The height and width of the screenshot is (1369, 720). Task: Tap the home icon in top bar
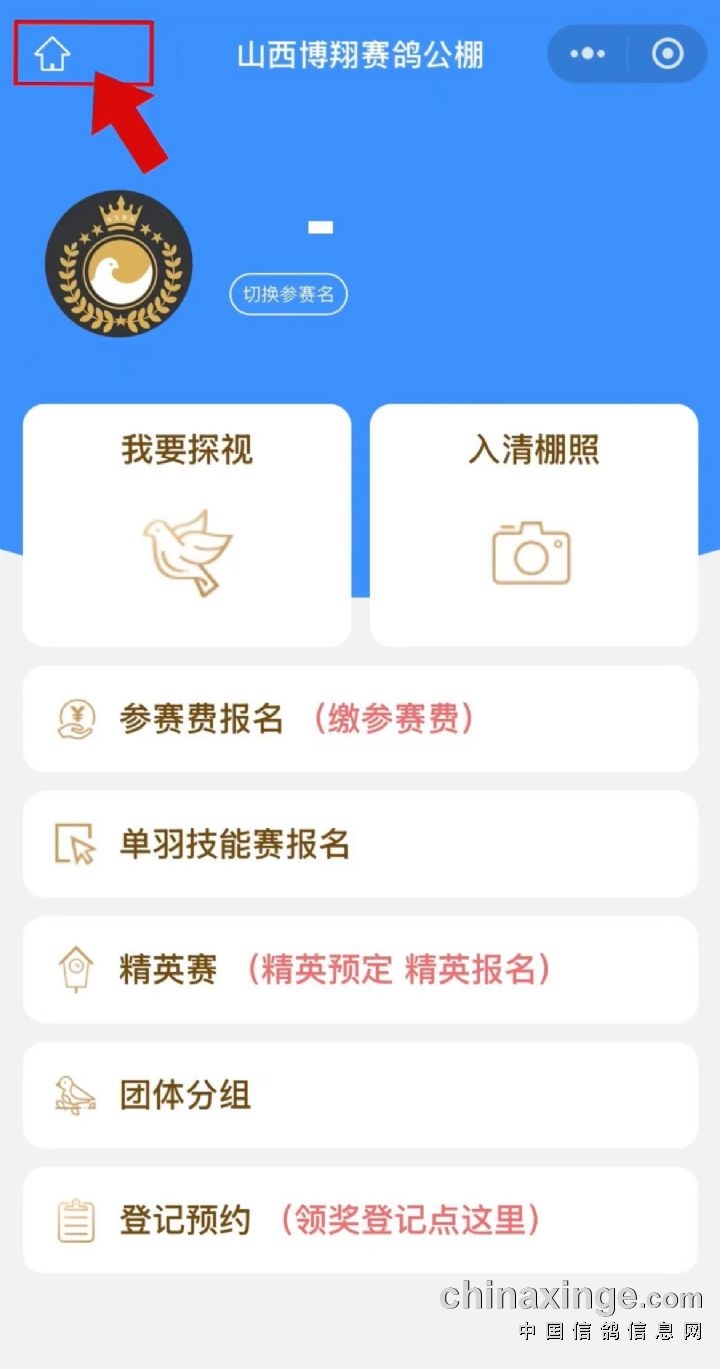pos(53,54)
